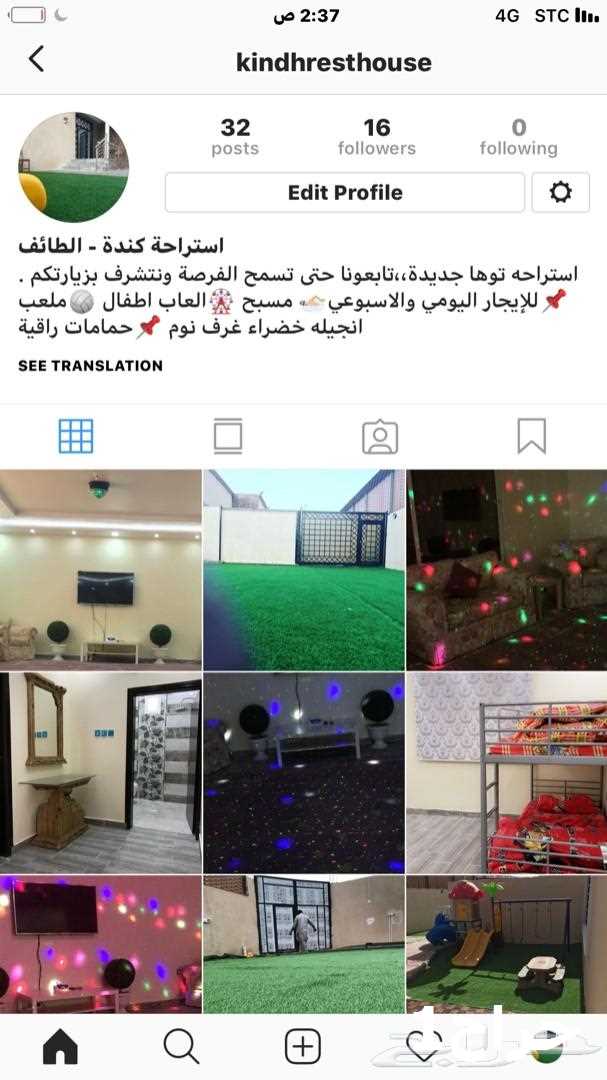Open the kids playground slide post
Image resolution: width=607 pixels, height=1080 pixels.
[507, 944]
